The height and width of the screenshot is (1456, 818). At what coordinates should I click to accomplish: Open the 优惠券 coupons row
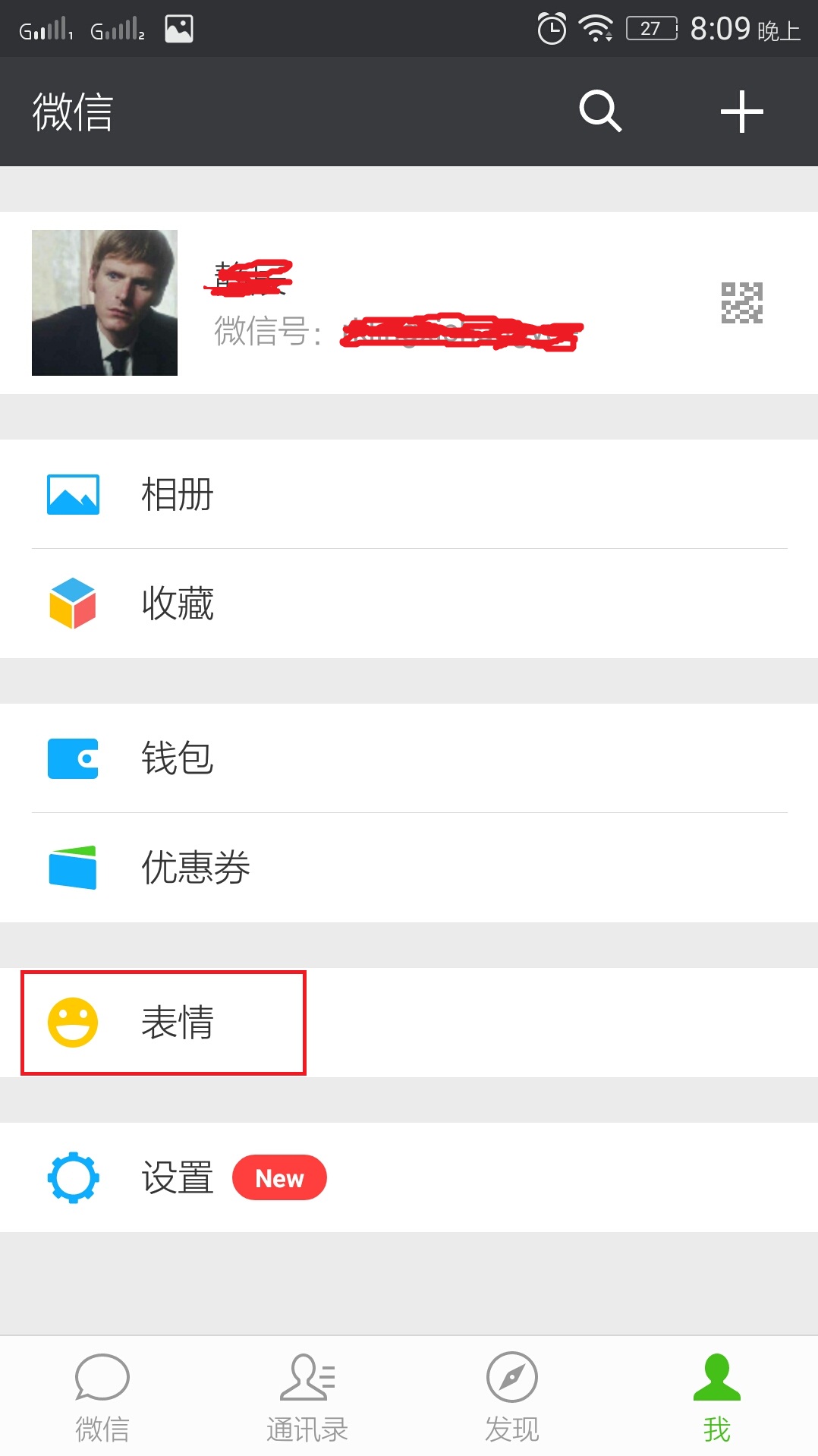click(409, 868)
